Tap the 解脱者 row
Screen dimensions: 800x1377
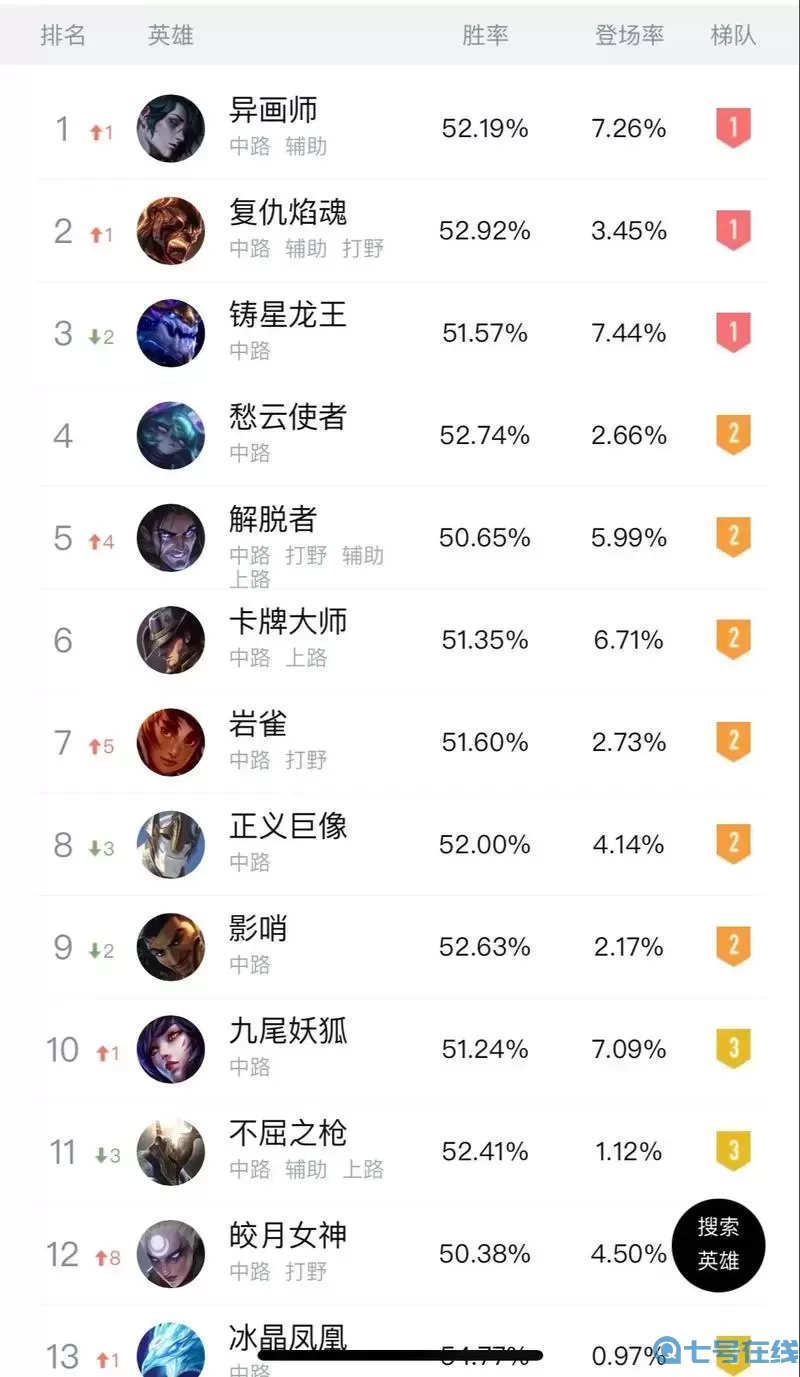click(x=273, y=521)
